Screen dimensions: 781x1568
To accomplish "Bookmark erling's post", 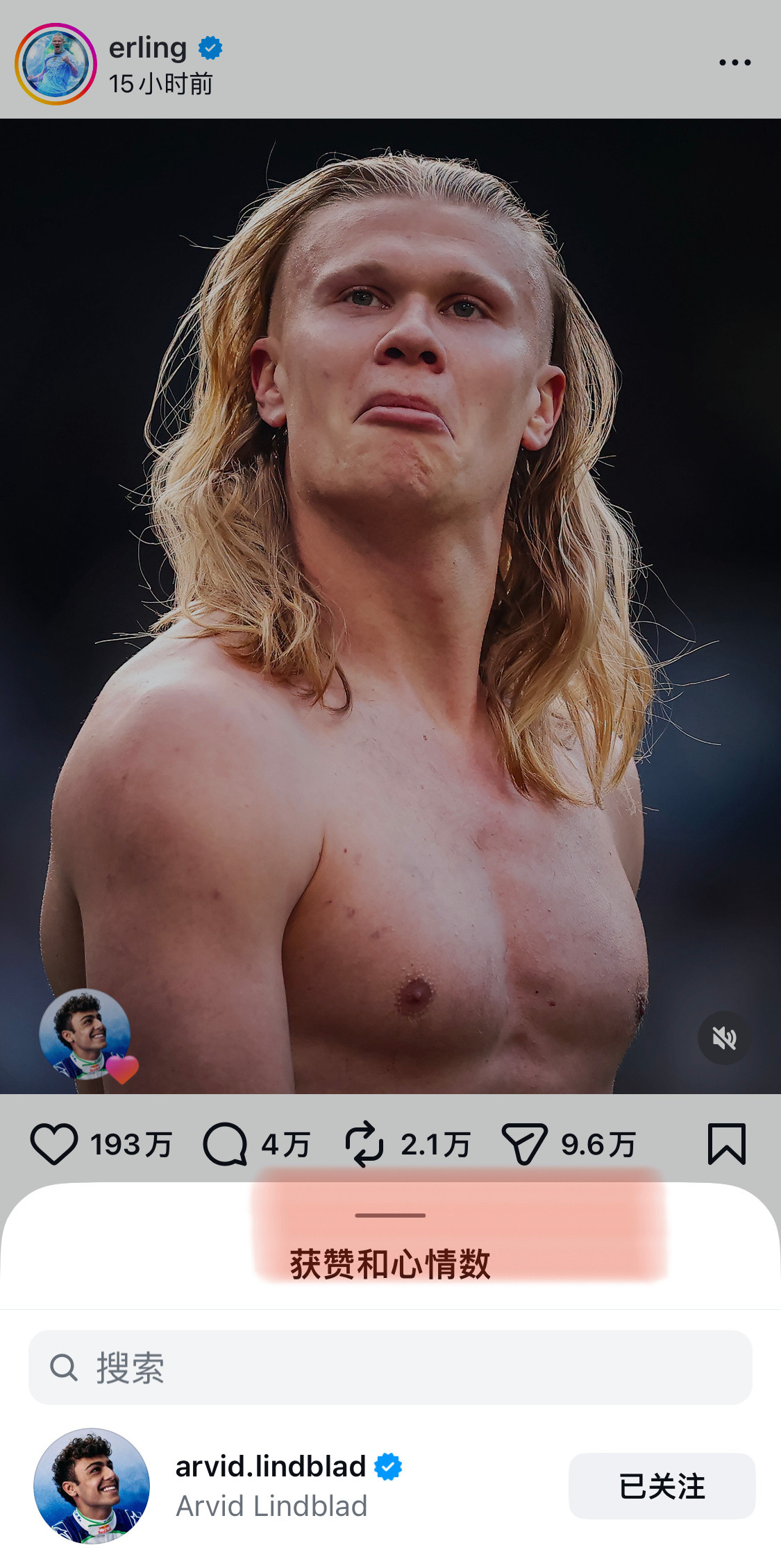I will coord(726,1144).
